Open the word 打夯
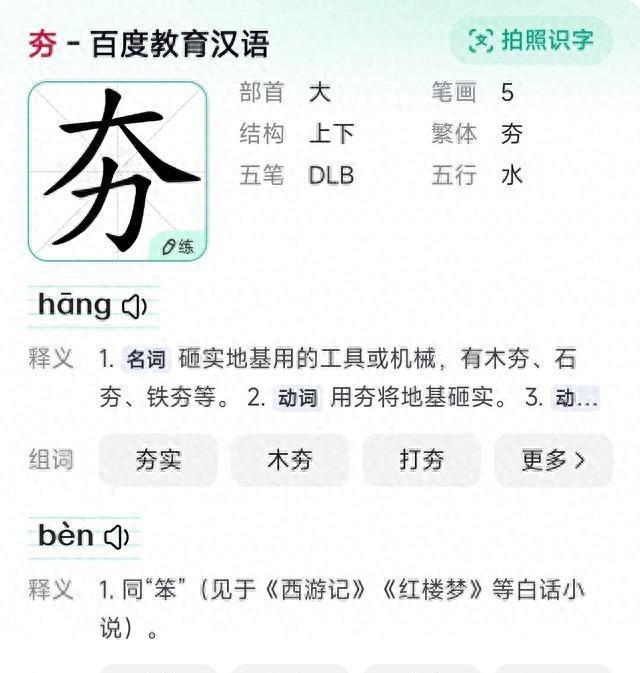The image size is (640, 673). click(421, 460)
